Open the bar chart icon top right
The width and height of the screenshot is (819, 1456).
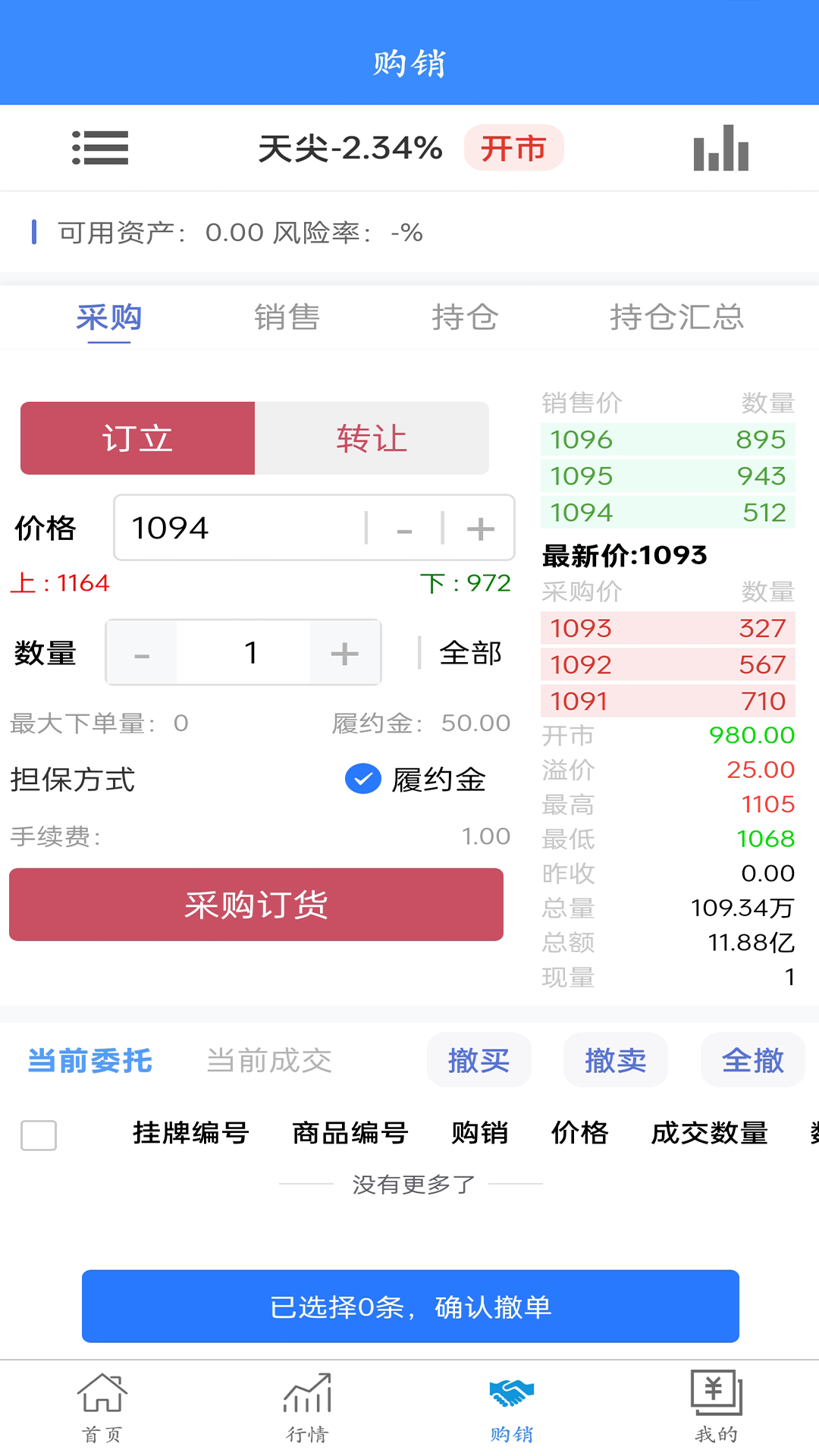click(x=720, y=149)
